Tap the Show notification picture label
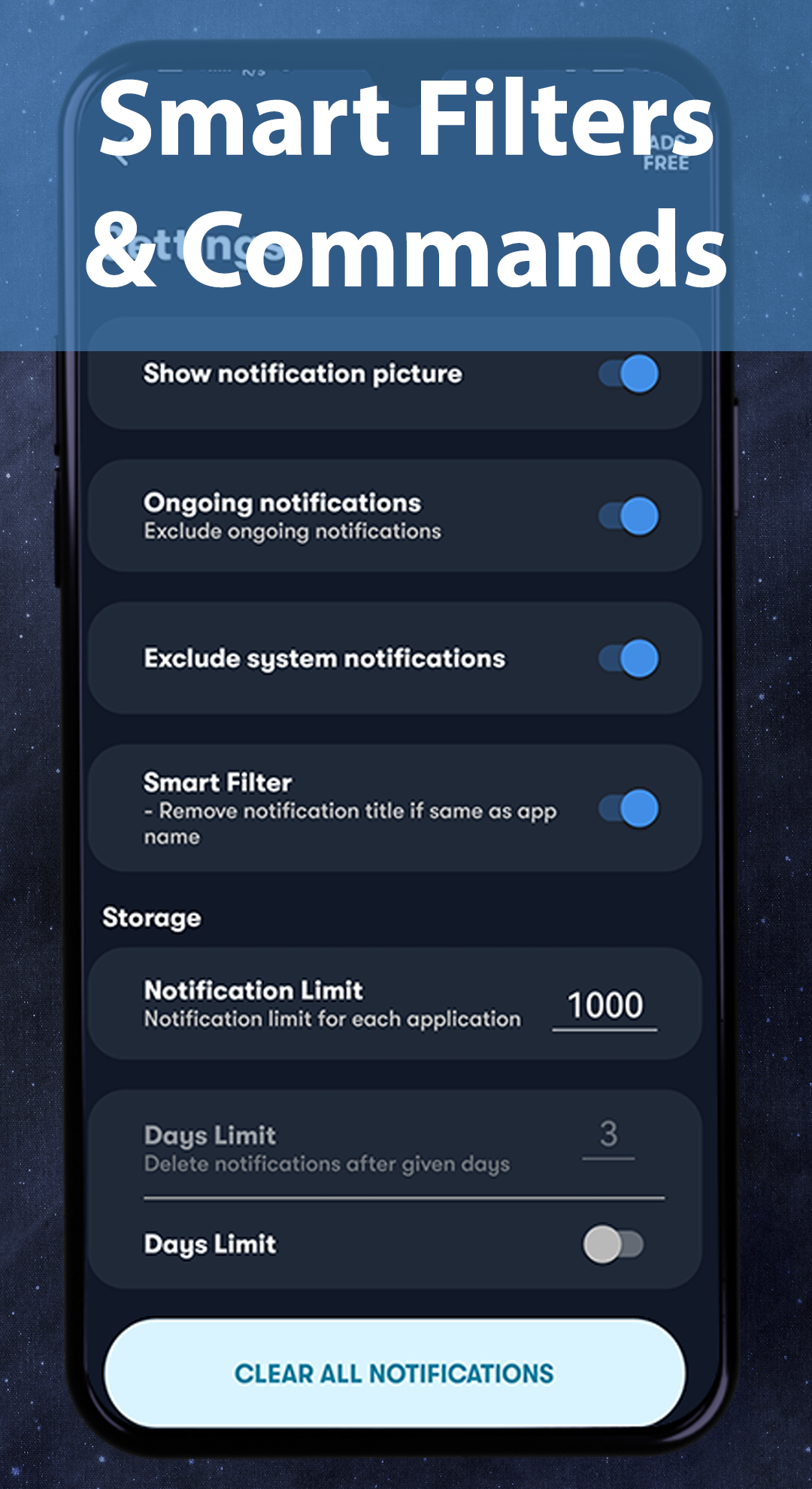 tap(303, 374)
